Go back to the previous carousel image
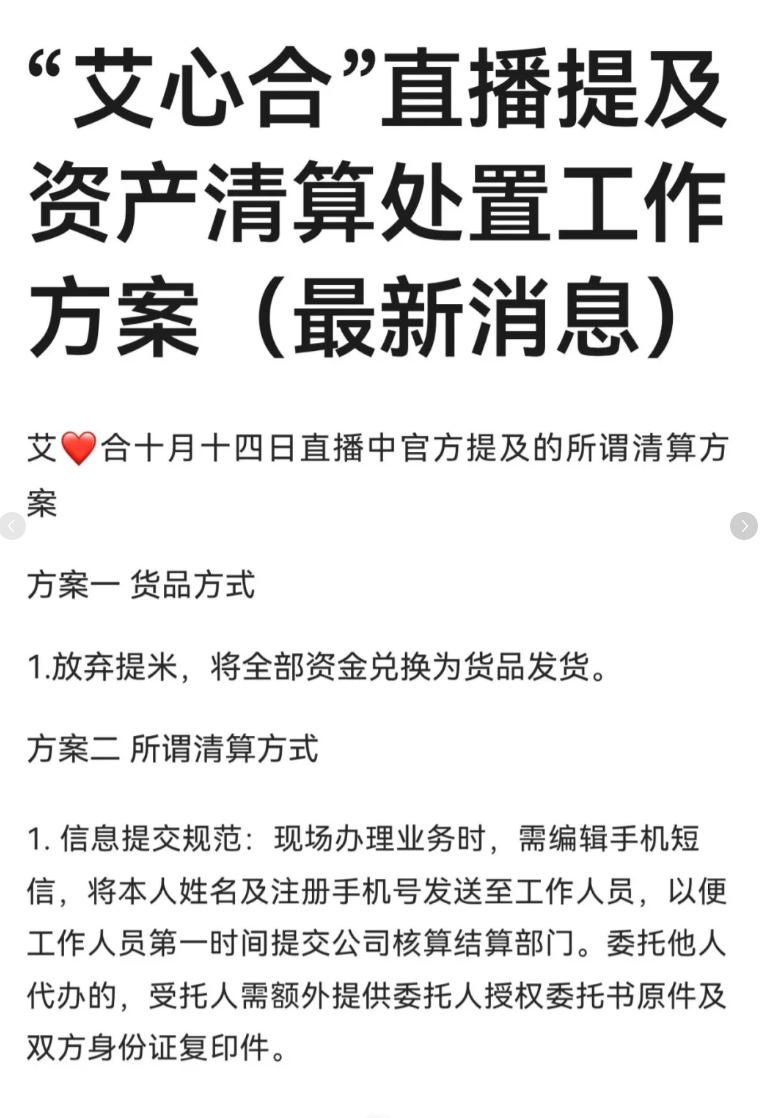Image resolution: width=767 pixels, height=1118 pixels. click(x=10, y=525)
